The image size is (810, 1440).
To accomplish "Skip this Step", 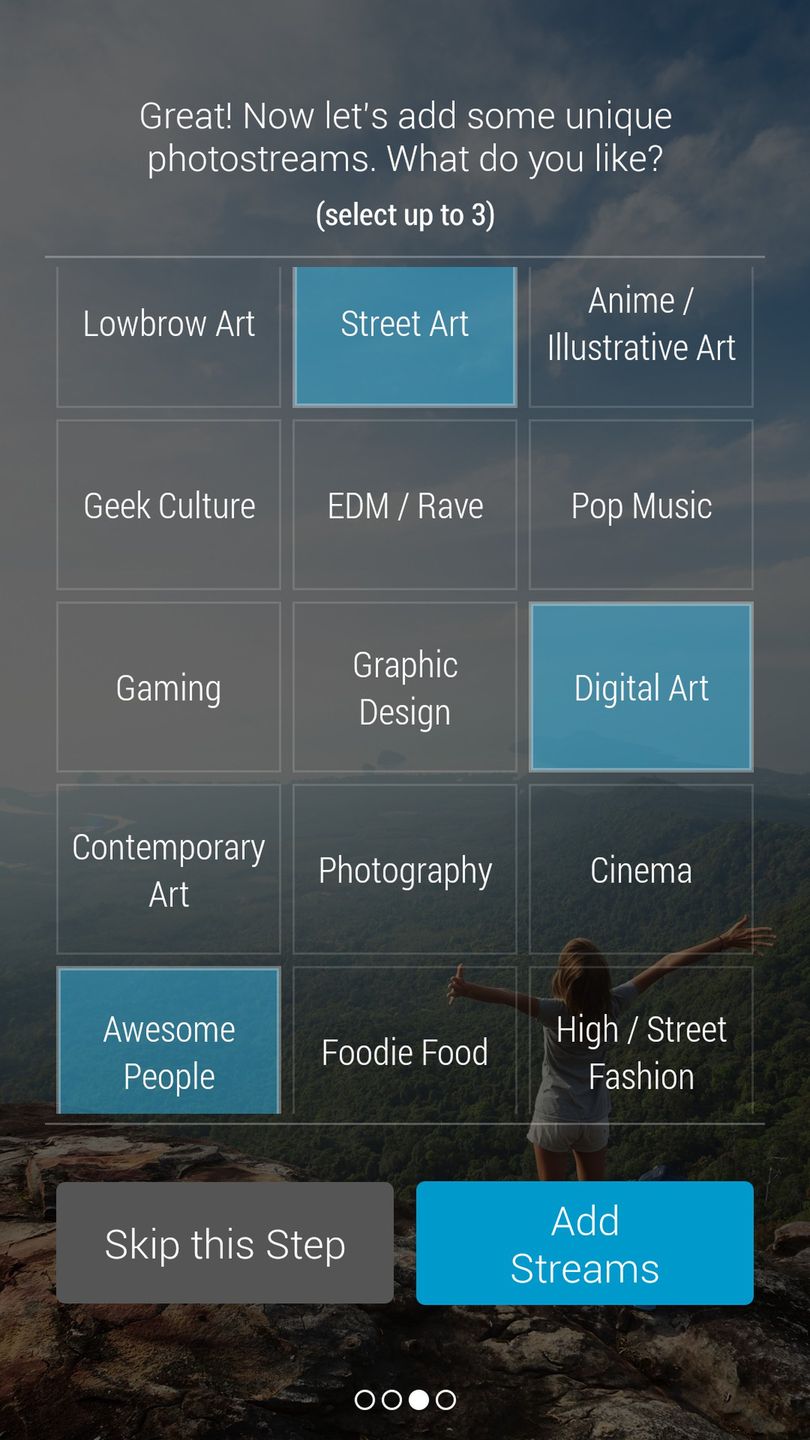I will tap(224, 1243).
